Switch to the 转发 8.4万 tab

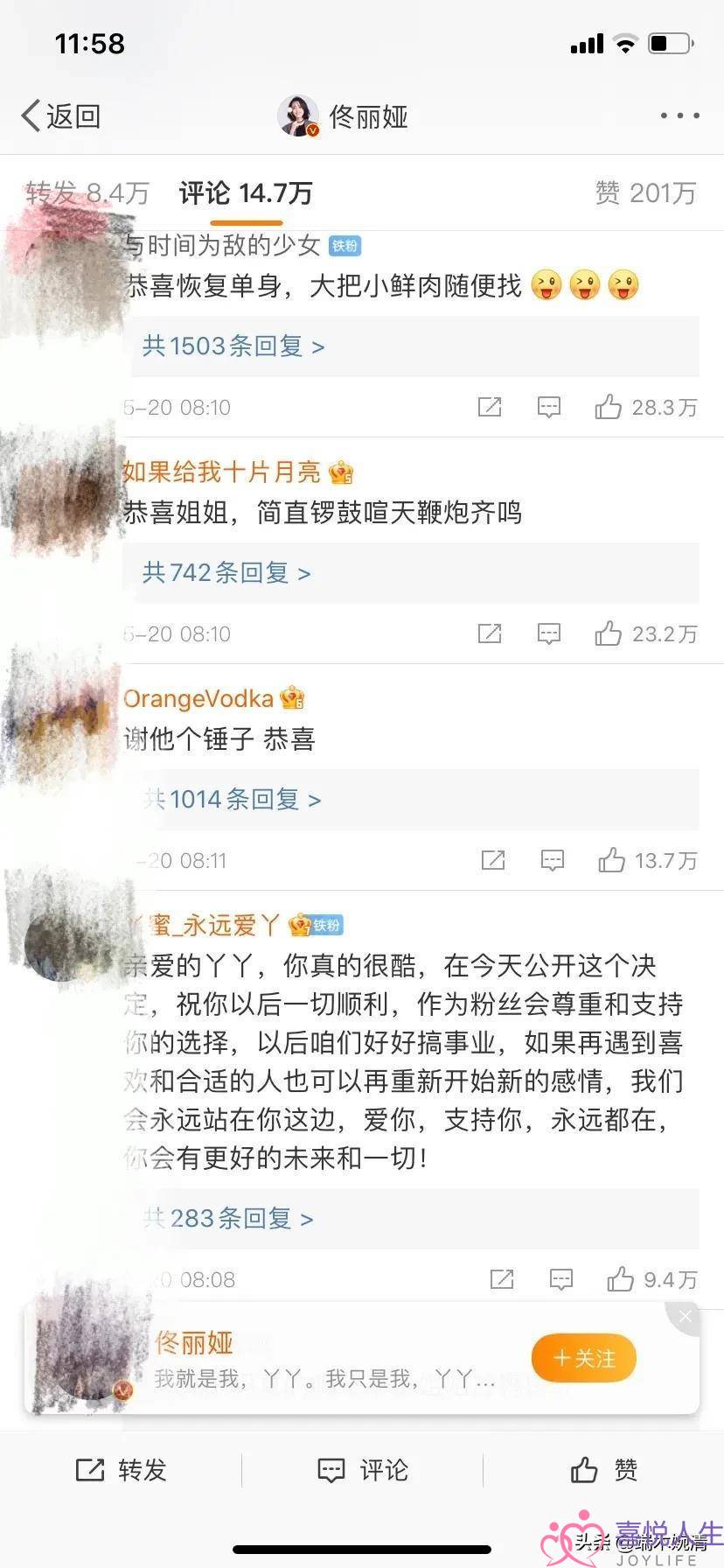[87, 192]
